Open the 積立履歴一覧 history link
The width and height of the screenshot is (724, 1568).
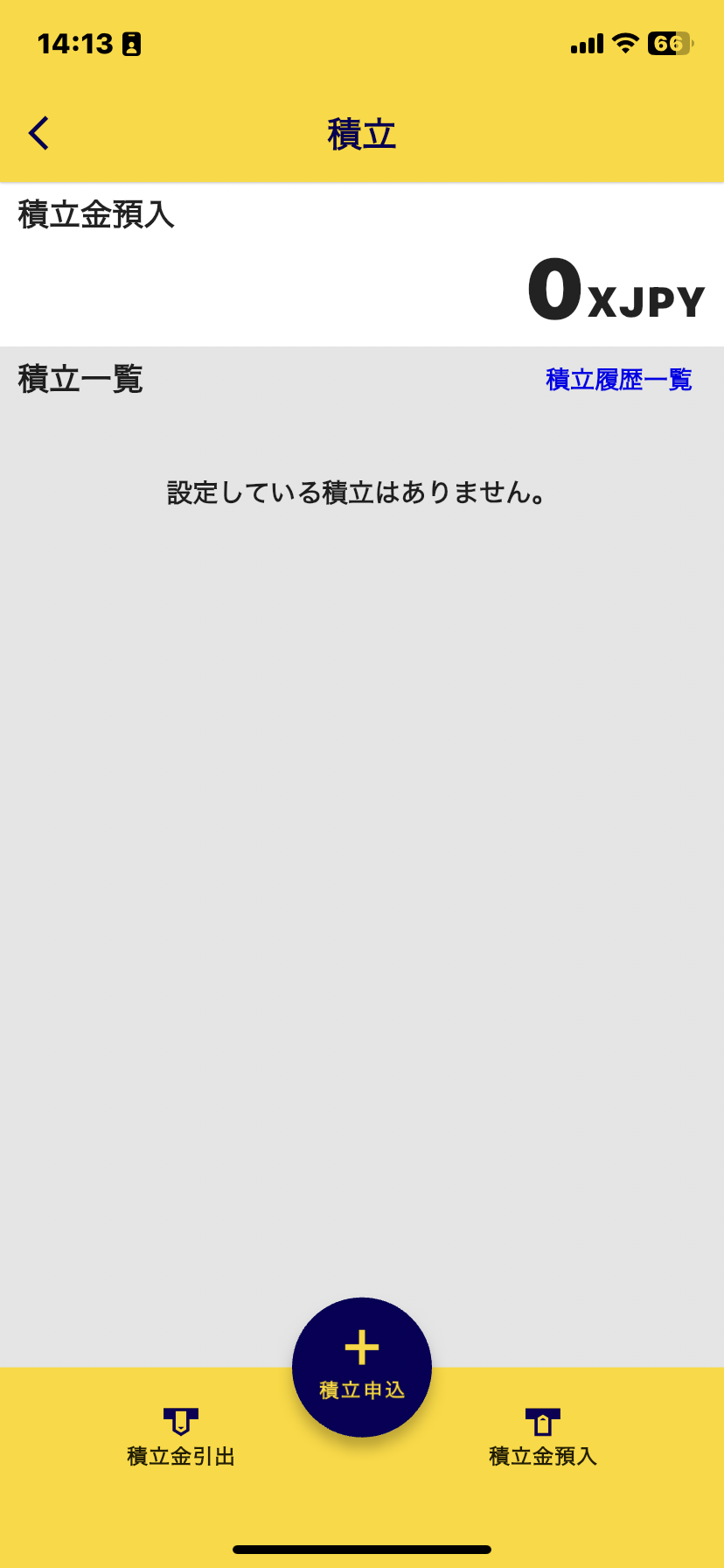(x=619, y=380)
